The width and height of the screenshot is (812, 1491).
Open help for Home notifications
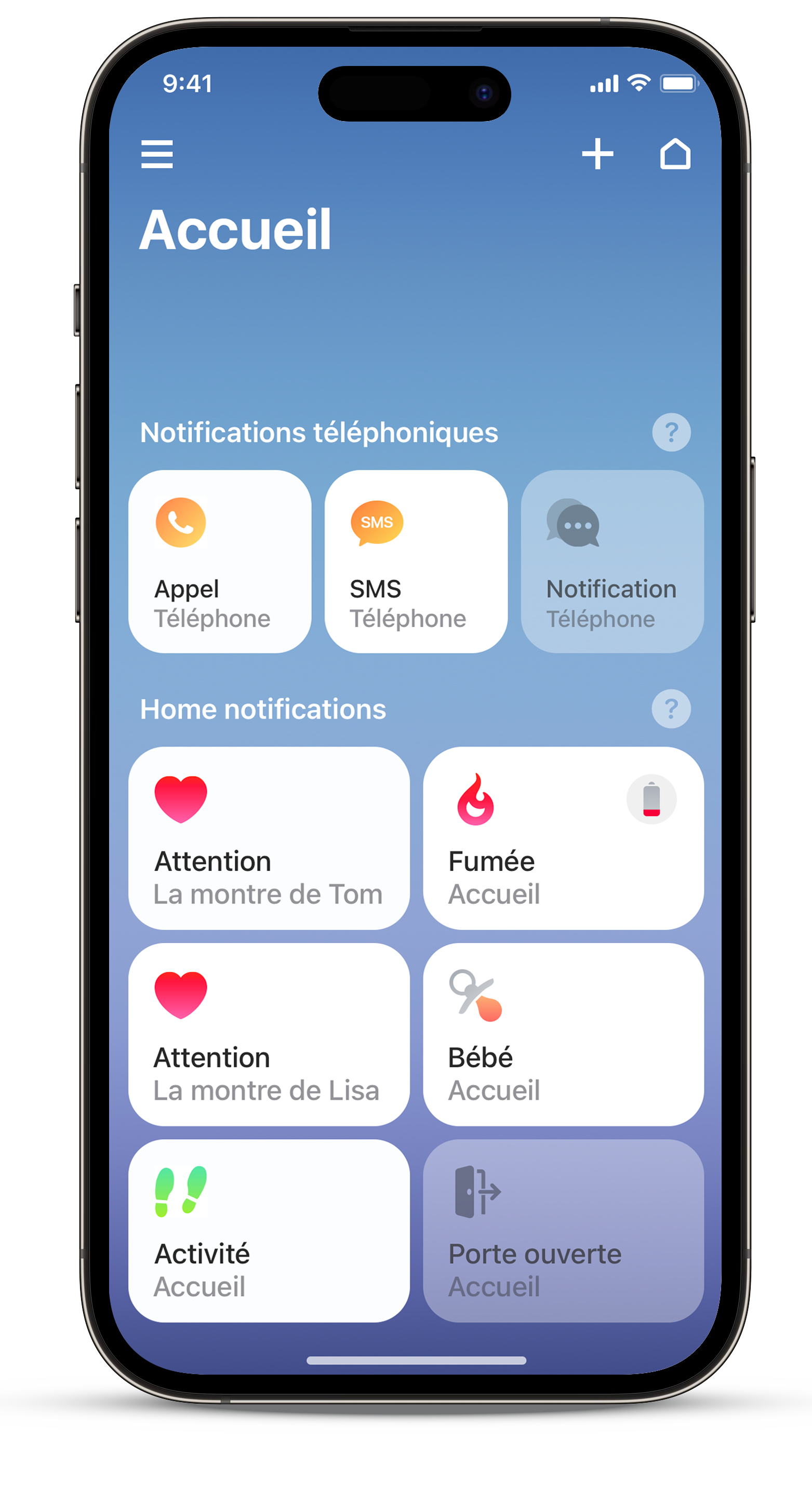pos(671,709)
